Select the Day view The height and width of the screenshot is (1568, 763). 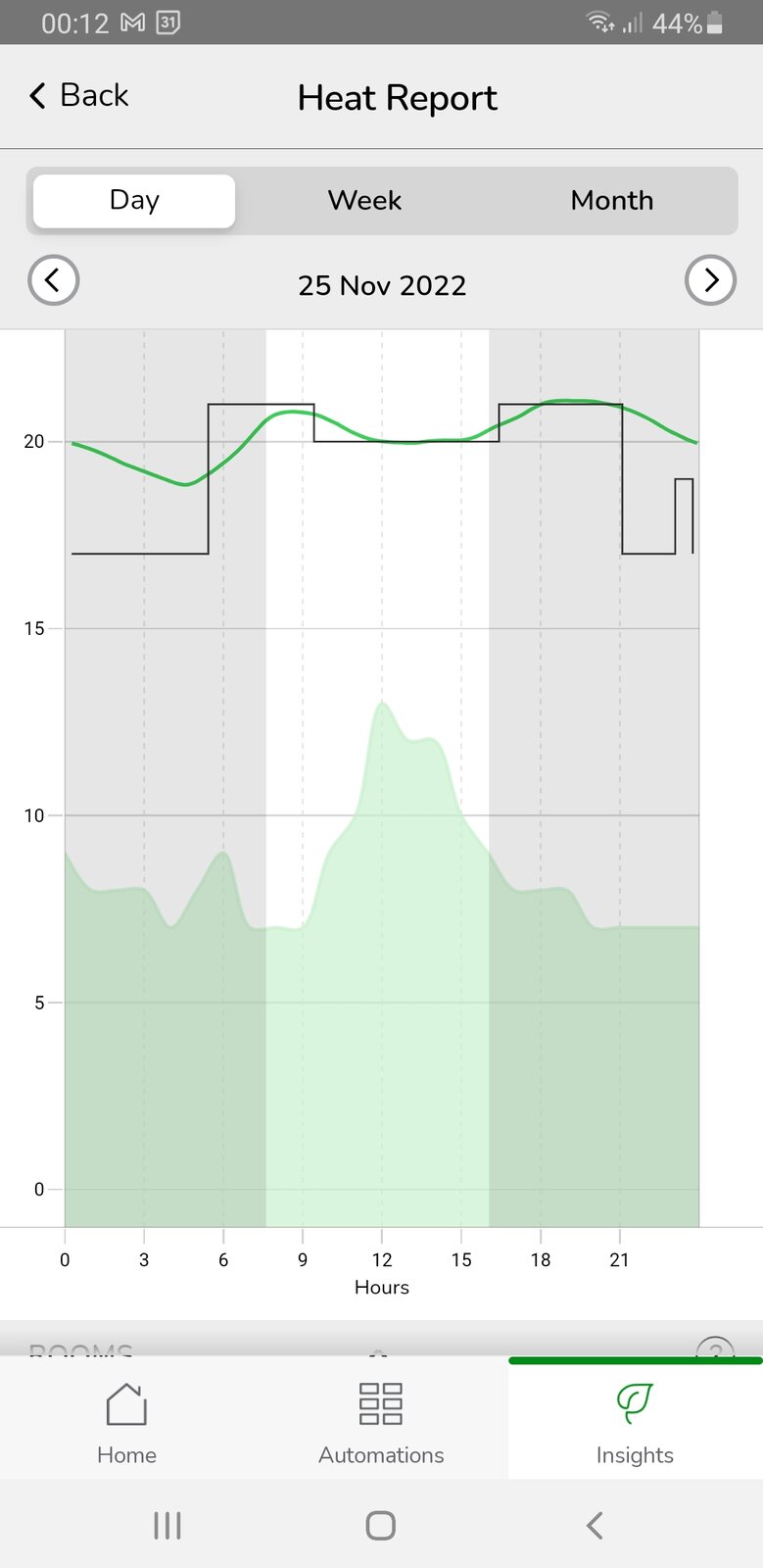(x=134, y=201)
